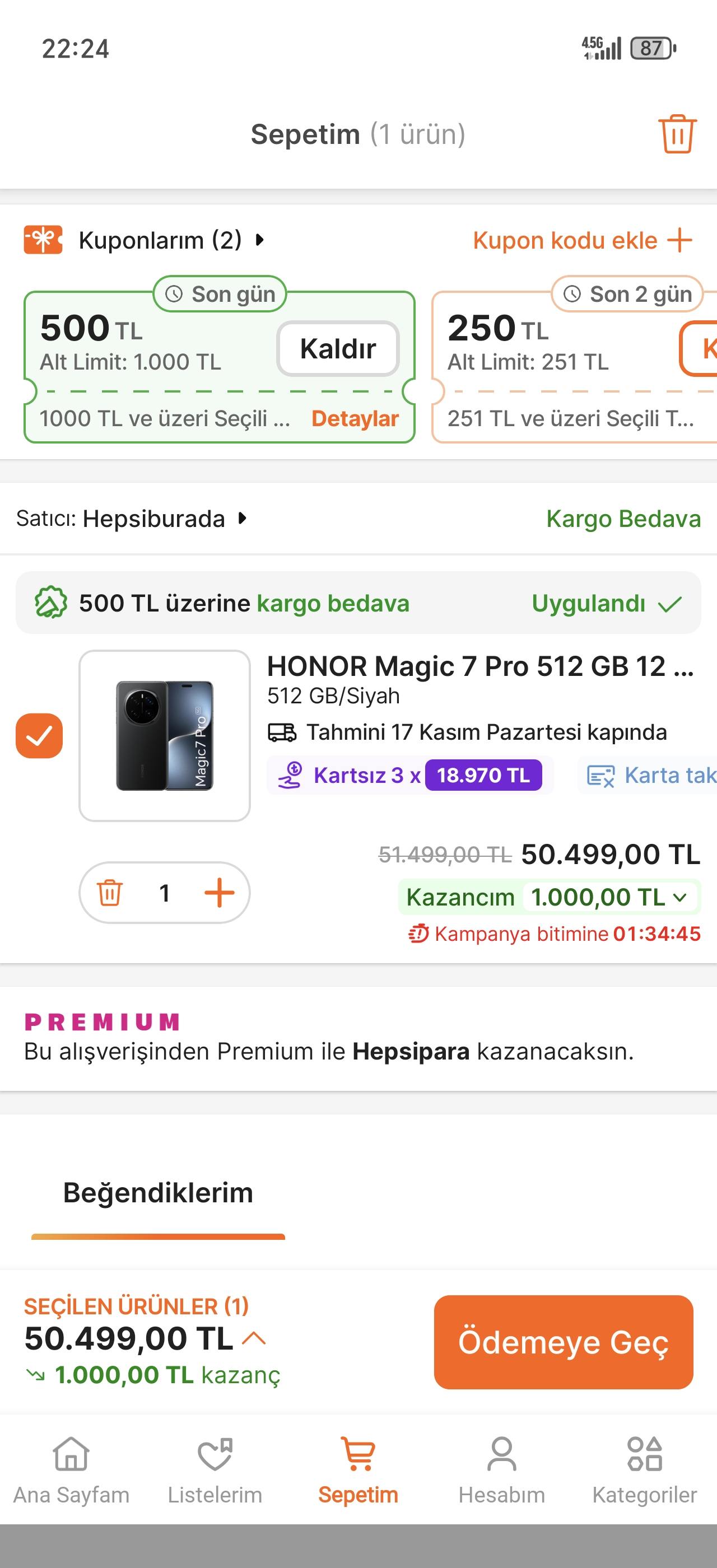Expand the selected products total summary

(x=254, y=1338)
